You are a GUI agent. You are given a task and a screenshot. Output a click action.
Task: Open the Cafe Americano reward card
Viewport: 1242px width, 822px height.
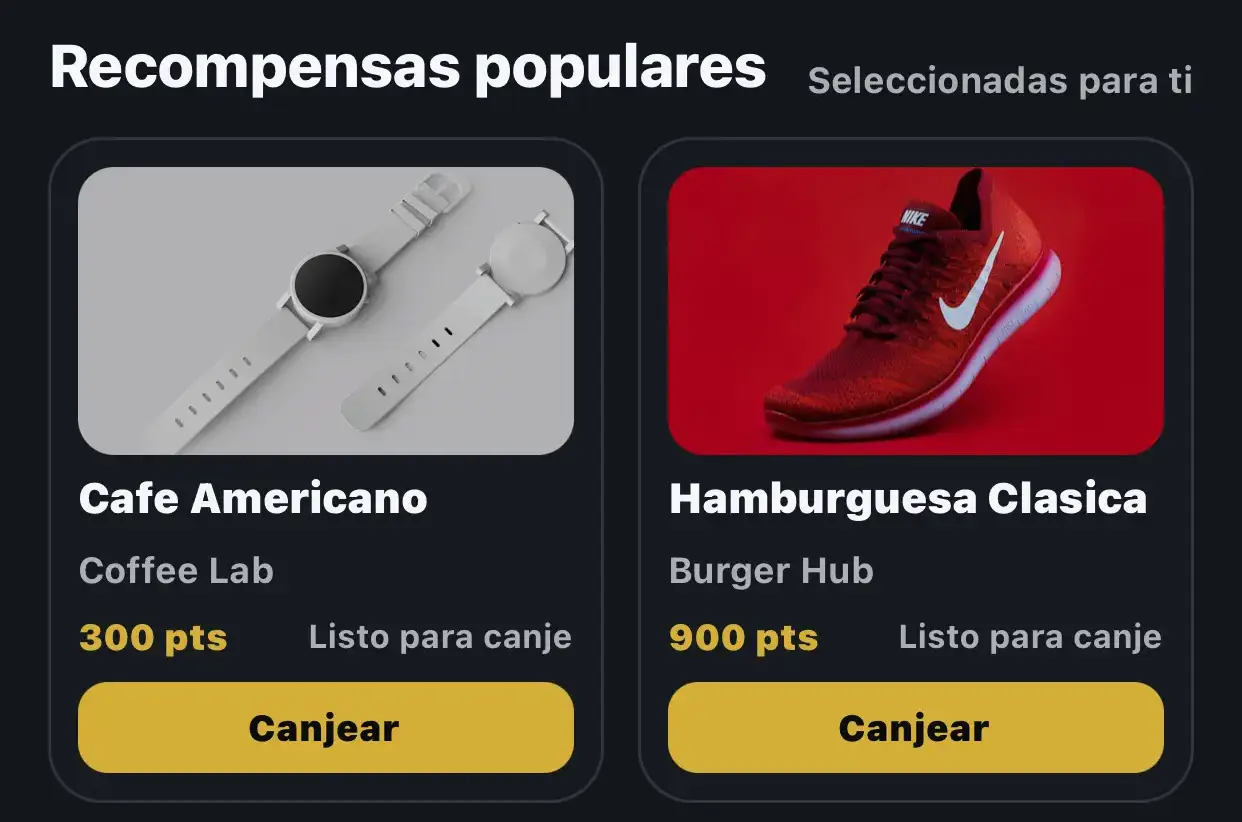click(x=325, y=400)
